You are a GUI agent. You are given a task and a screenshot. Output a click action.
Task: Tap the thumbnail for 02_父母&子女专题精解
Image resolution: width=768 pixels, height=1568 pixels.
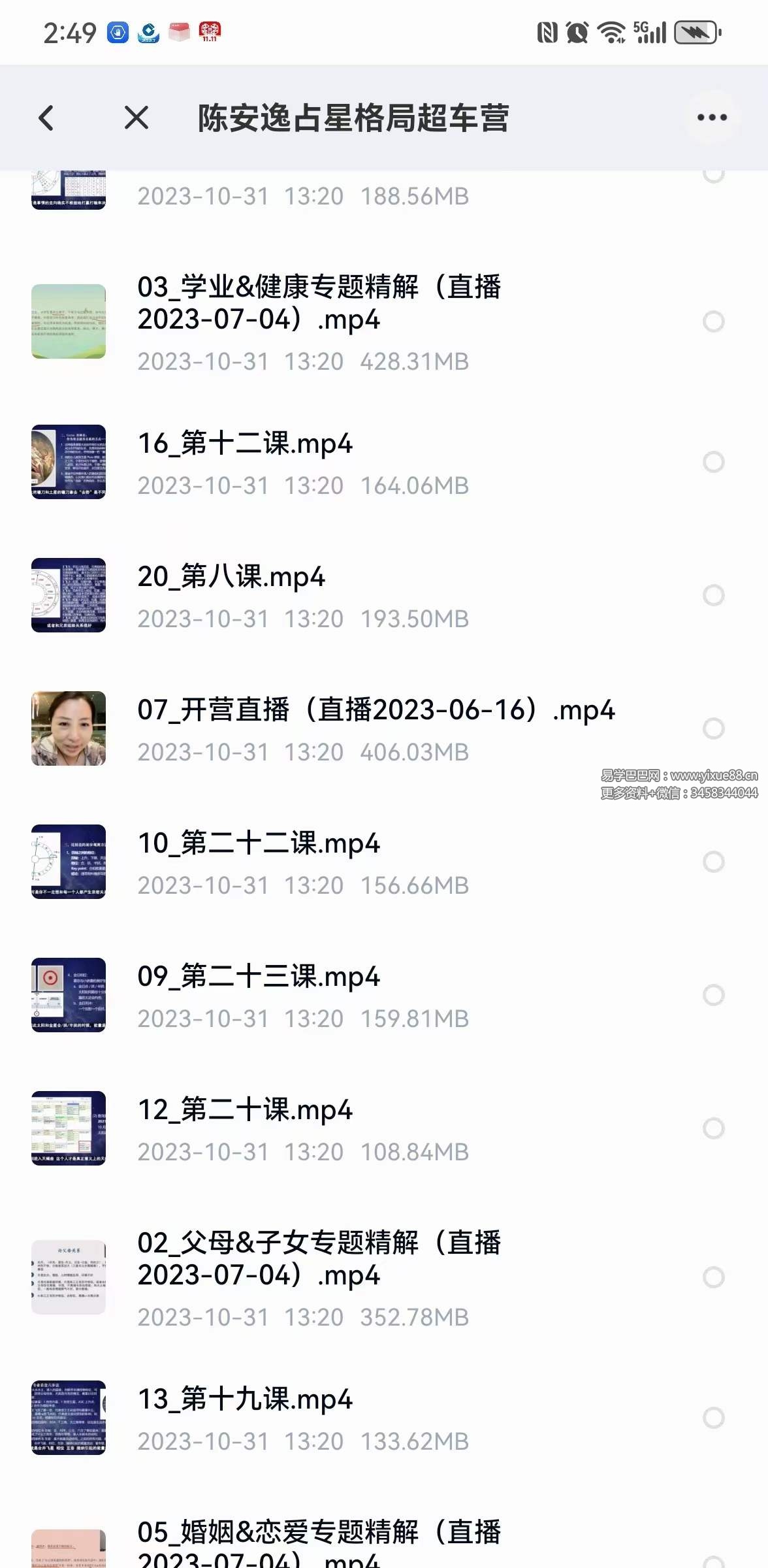(69, 1277)
